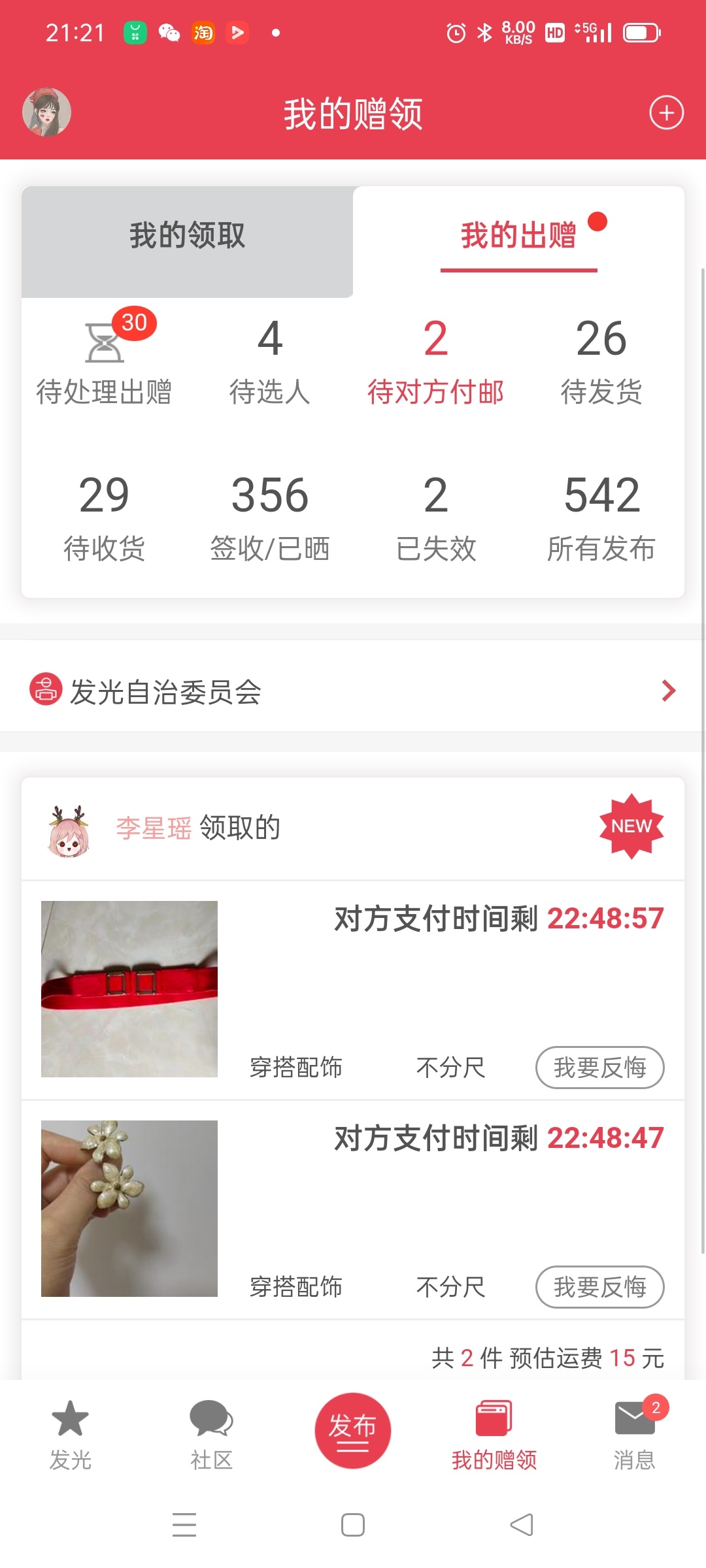
Task: Open 发光自治委员会 row
Action: click(353, 691)
